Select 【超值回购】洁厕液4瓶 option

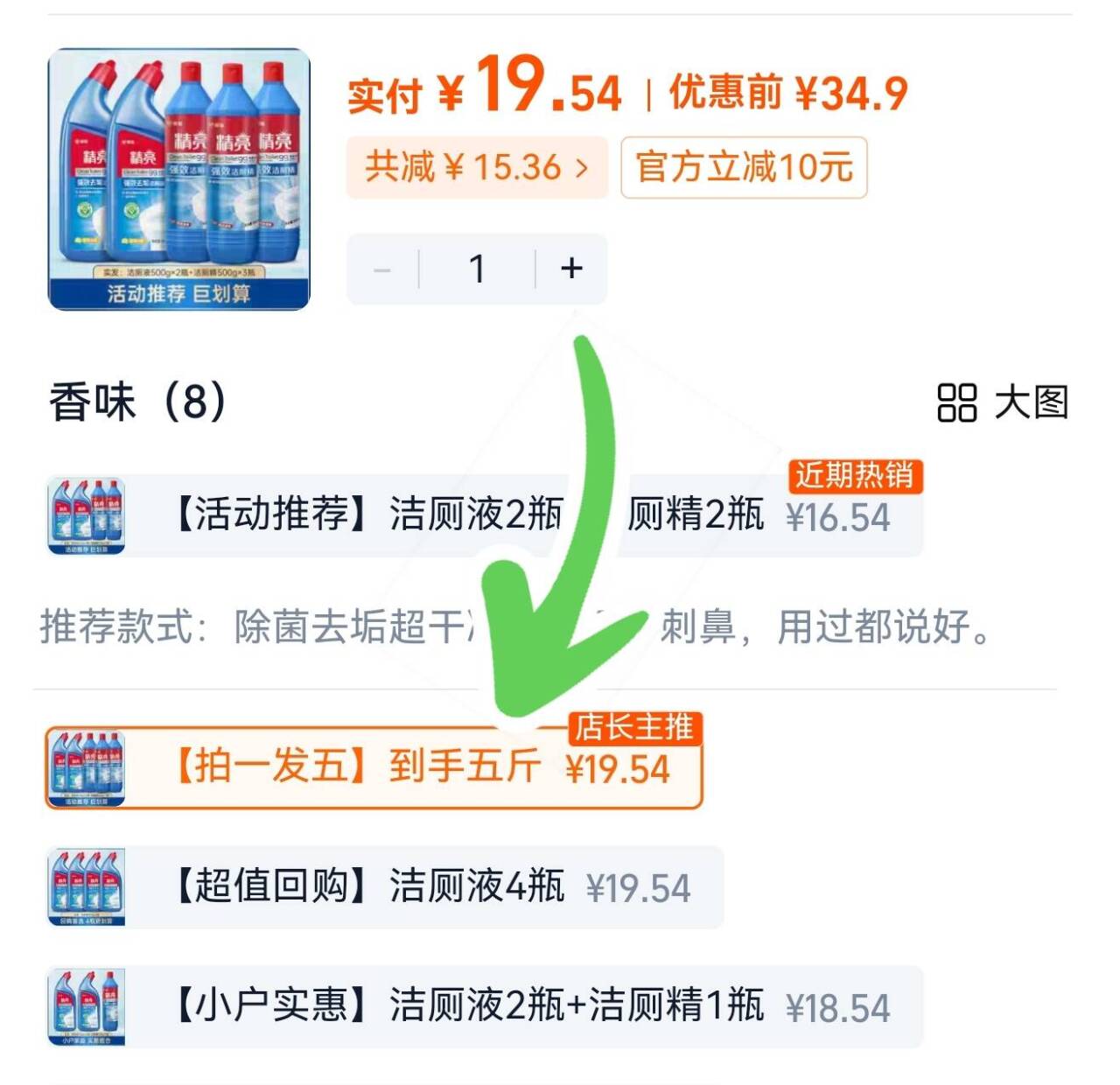click(385, 886)
